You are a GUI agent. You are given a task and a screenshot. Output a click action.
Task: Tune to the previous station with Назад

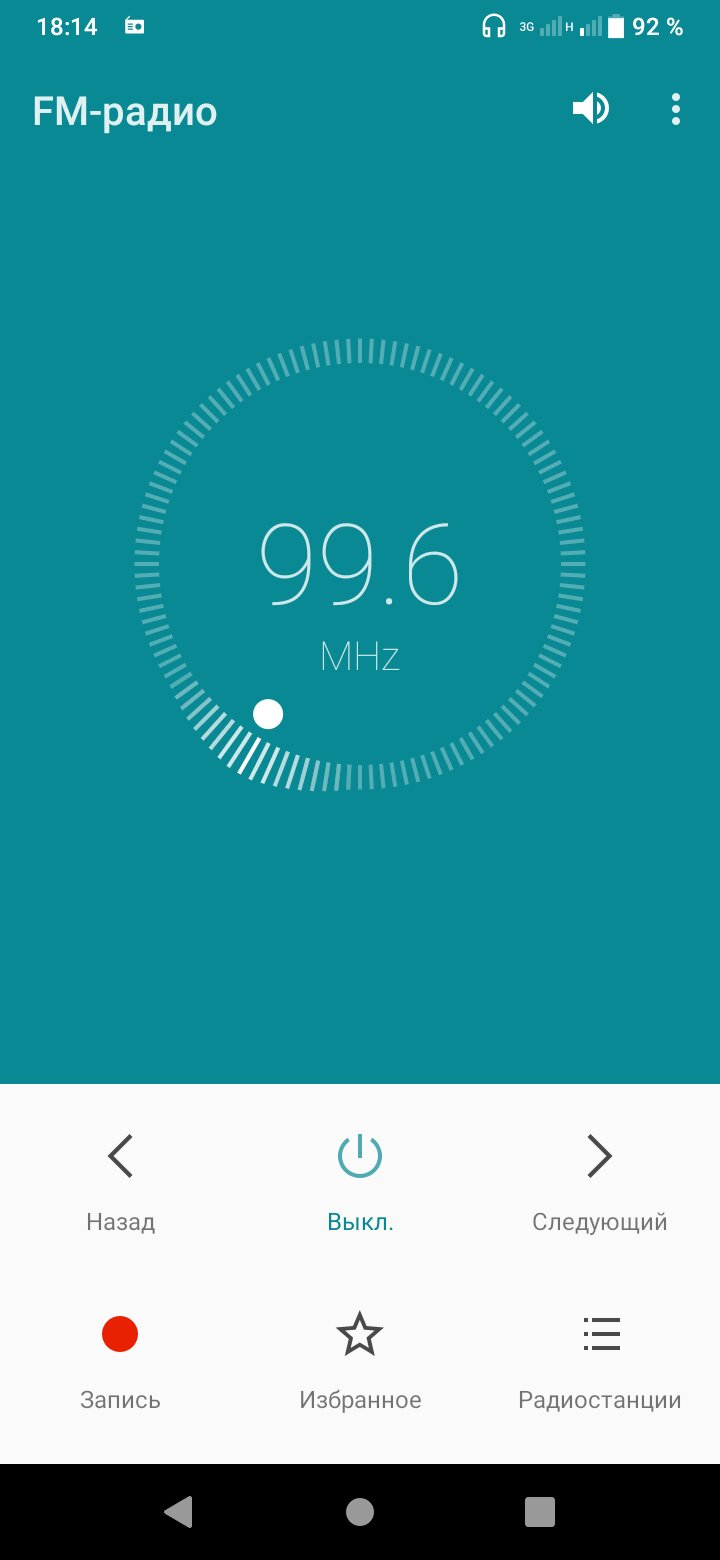[120, 1182]
